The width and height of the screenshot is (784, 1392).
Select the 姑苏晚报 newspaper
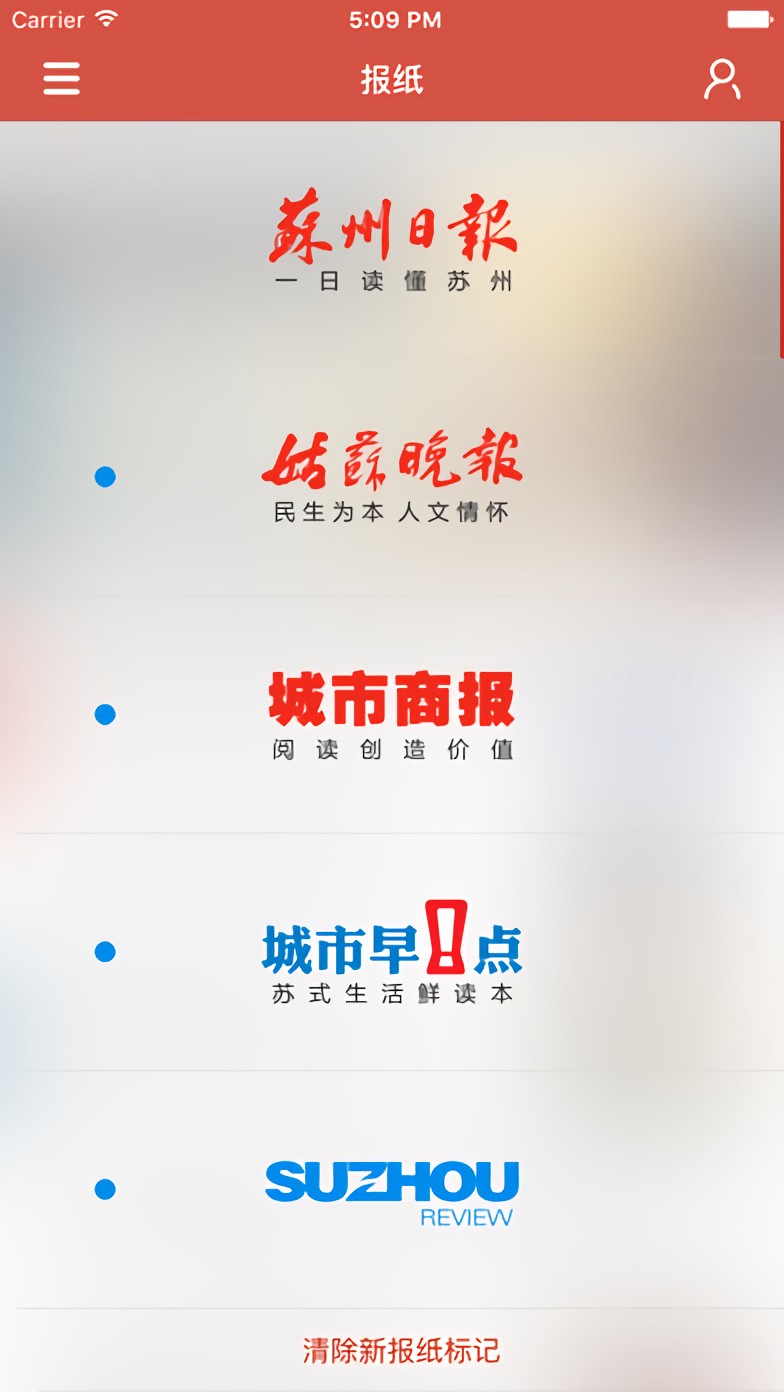(x=392, y=477)
